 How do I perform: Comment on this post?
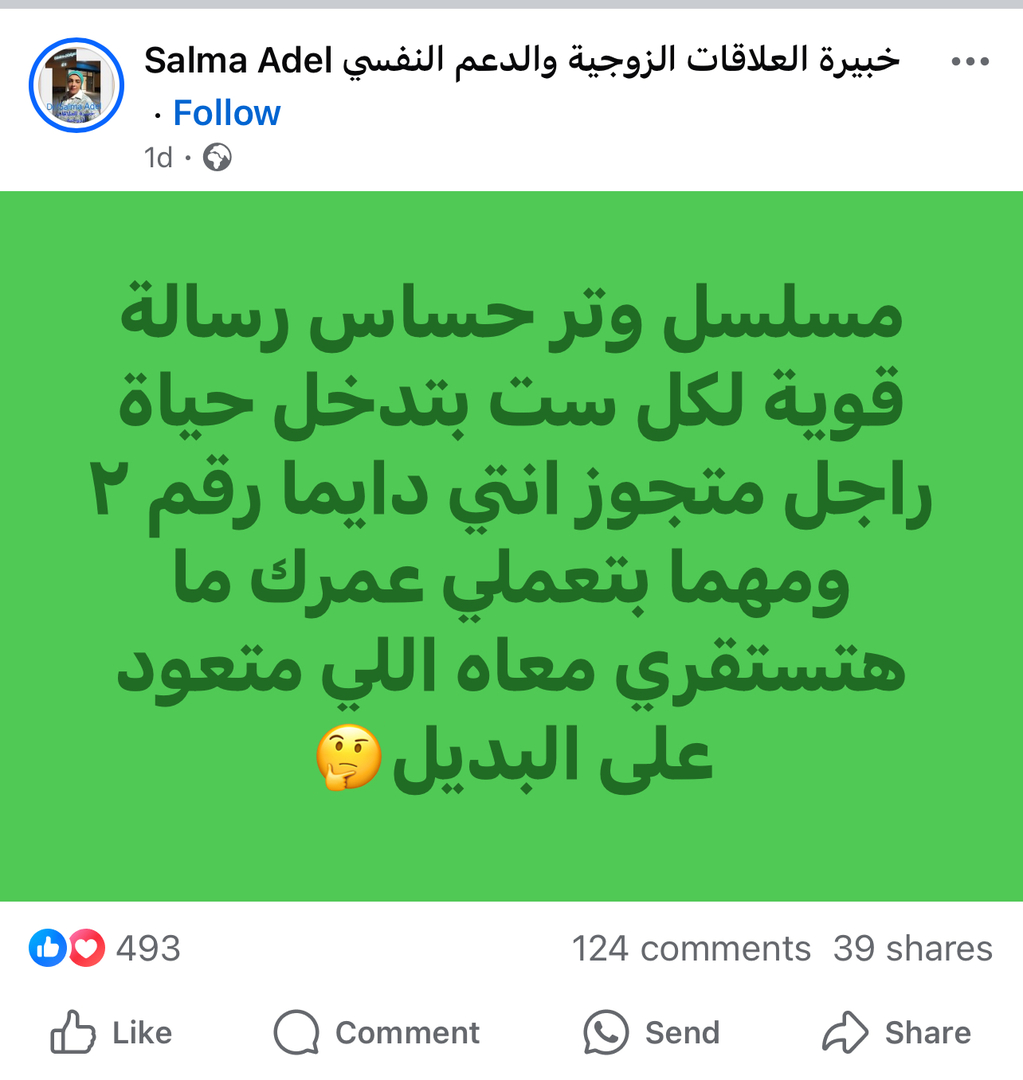click(x=376, y=1032)
